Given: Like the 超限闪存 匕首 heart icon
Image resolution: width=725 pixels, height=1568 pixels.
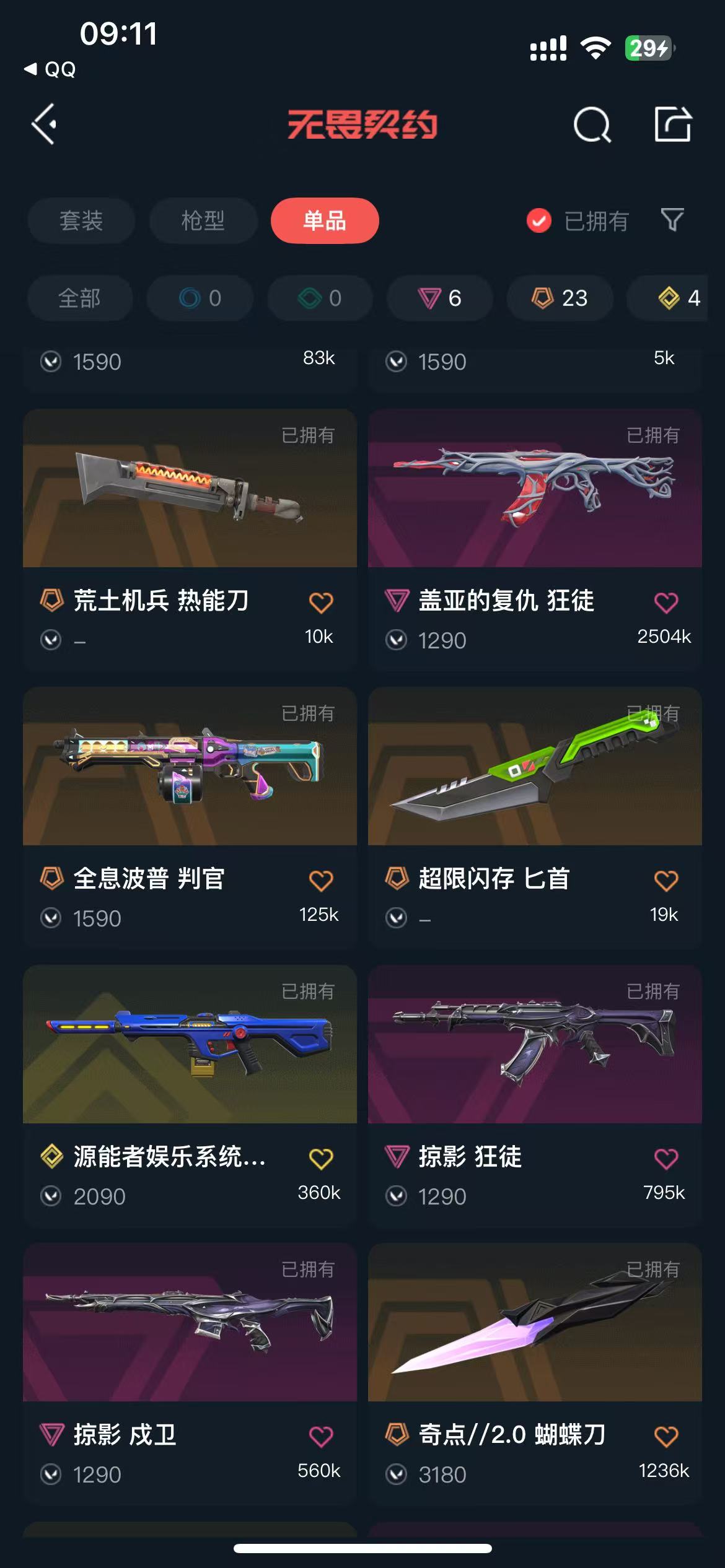Looking at the screenshot, I should (666, 881).
